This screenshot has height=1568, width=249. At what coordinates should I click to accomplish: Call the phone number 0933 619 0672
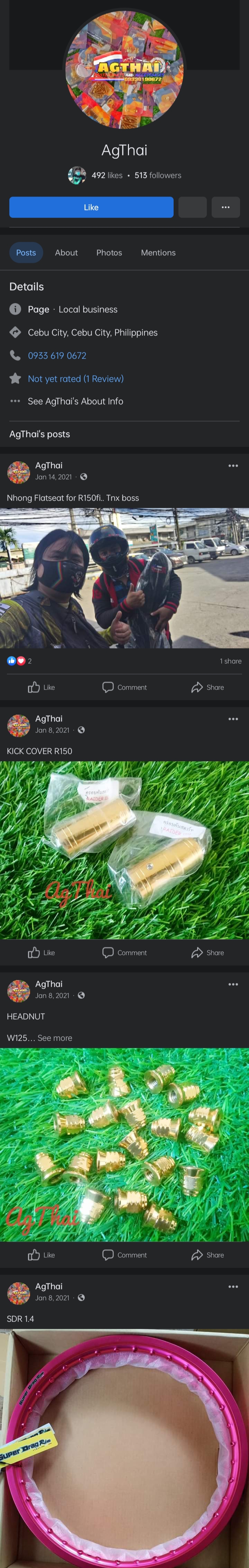point(57,356)
